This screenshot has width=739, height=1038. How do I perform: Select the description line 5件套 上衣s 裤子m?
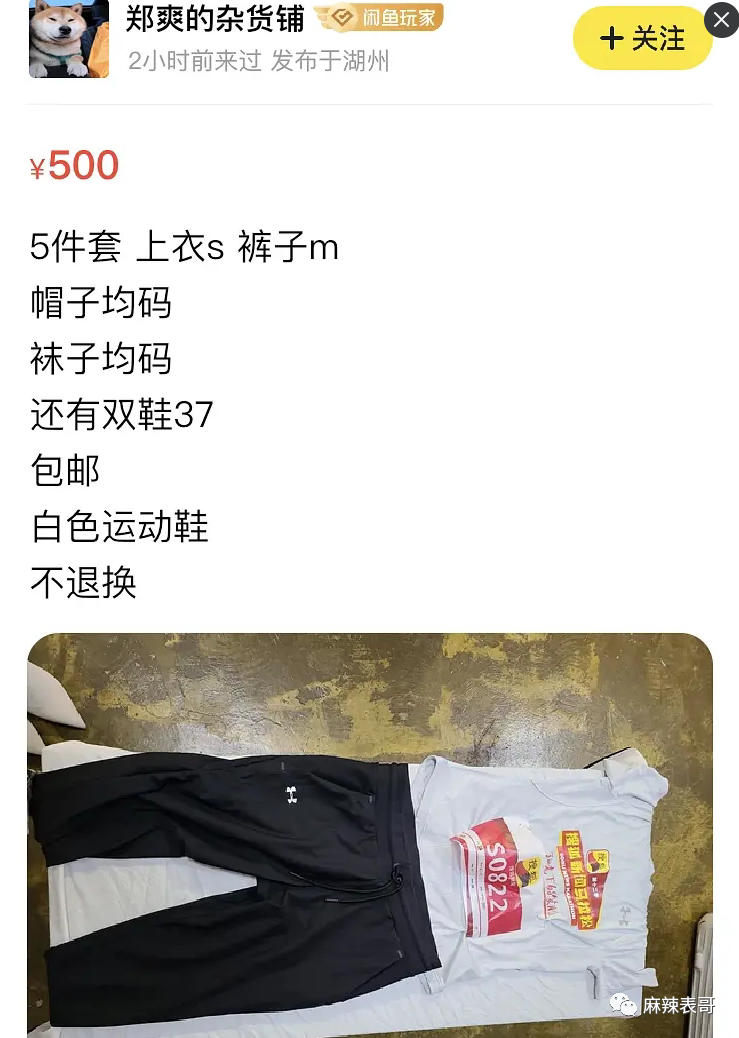coord(184,247)
